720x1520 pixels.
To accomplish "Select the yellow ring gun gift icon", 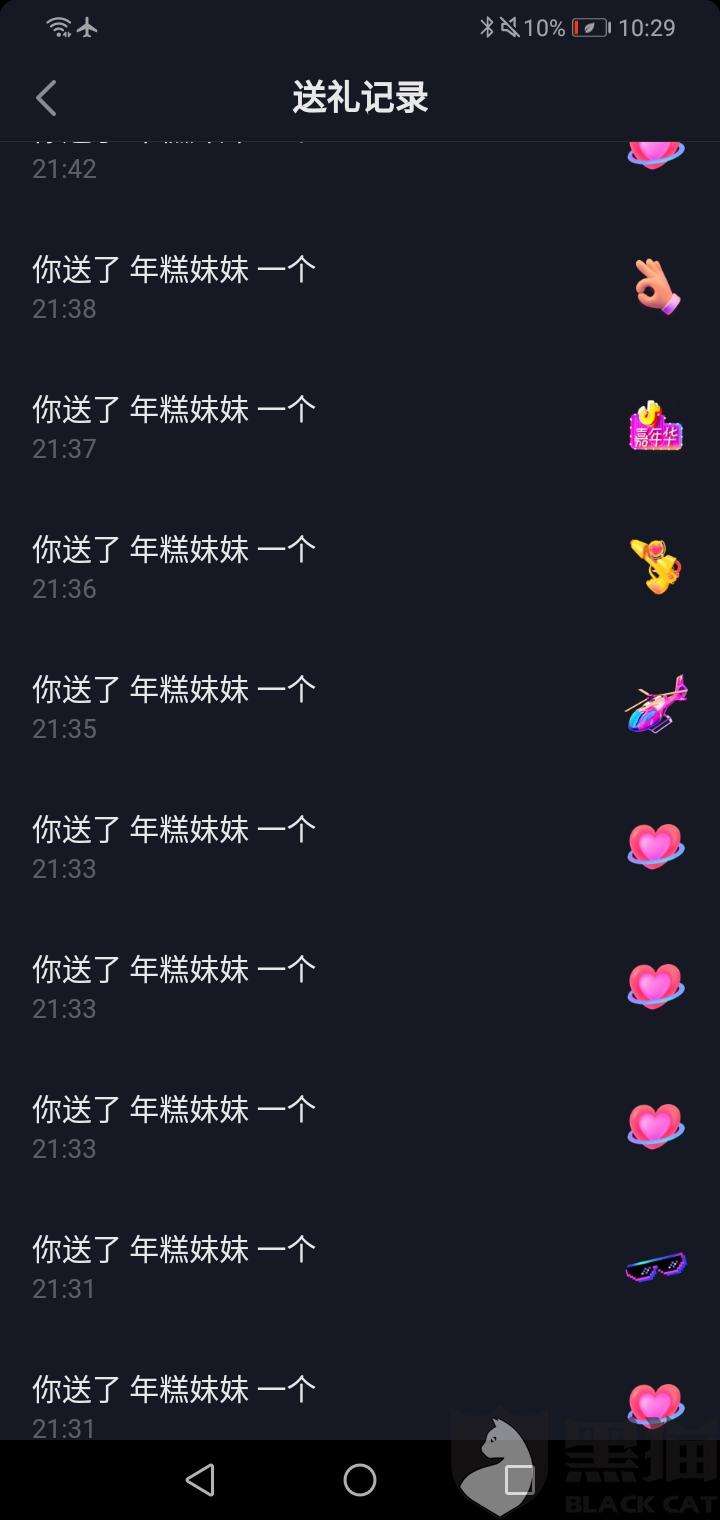I will pyautogui.click(x=655, y=565).
